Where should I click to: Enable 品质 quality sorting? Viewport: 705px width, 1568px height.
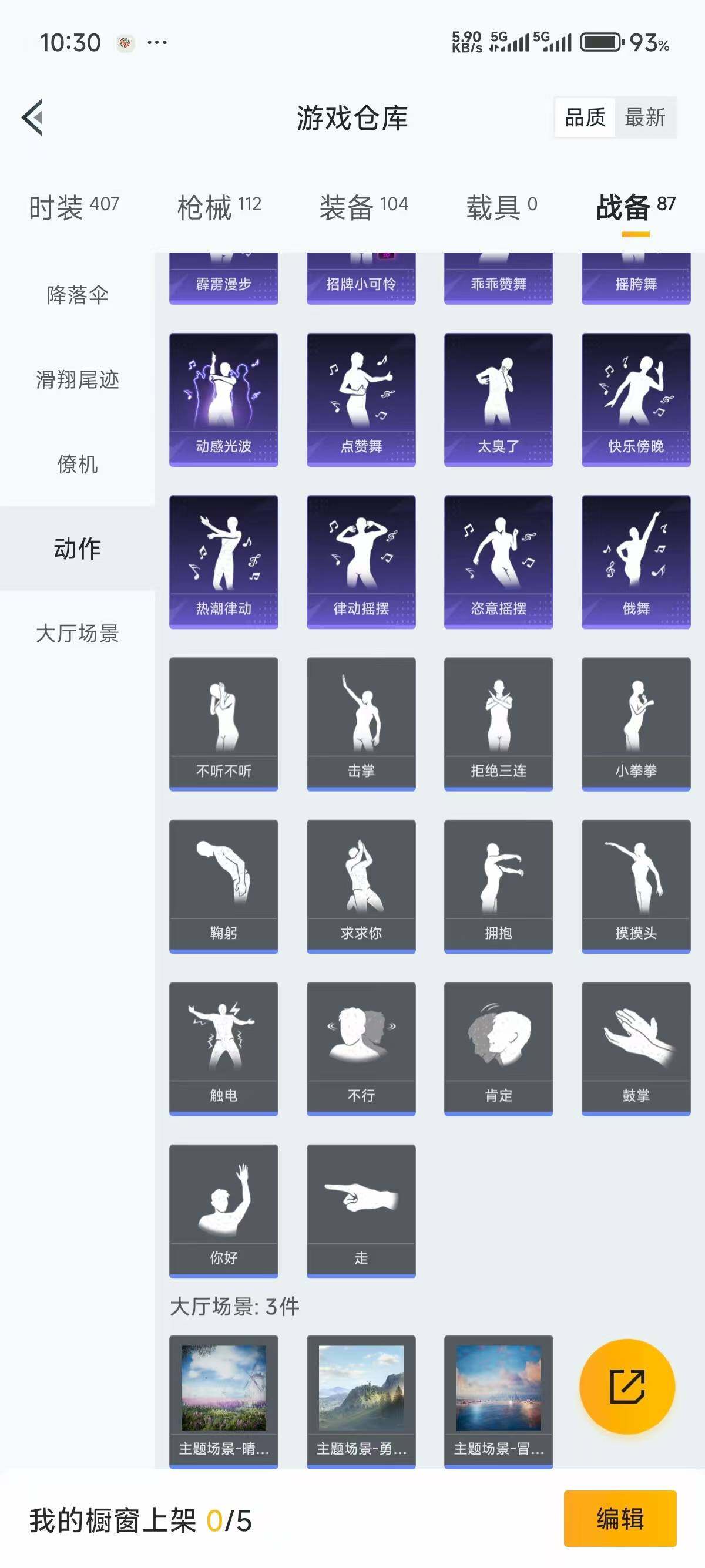[583, 118]
